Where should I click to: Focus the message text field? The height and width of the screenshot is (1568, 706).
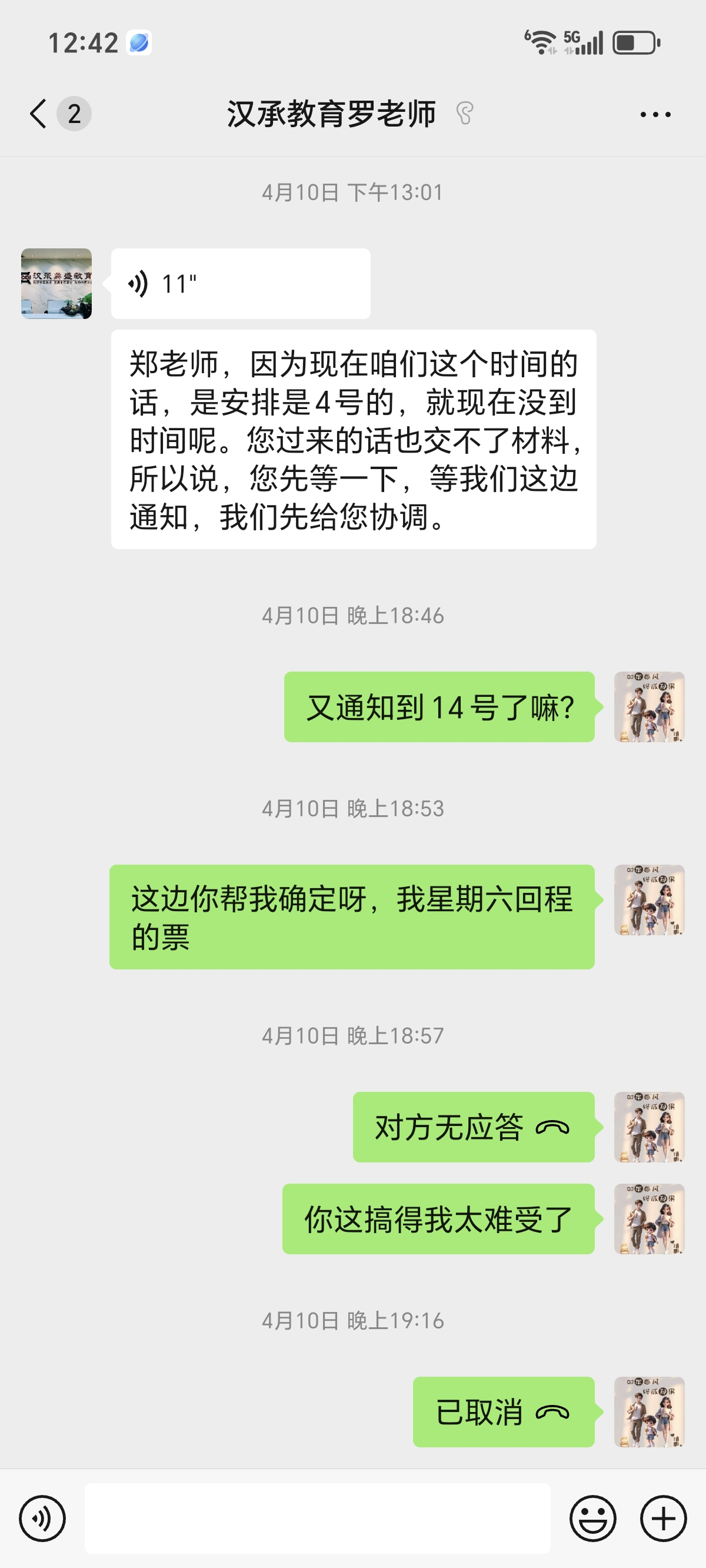[x=317, y=1519]
